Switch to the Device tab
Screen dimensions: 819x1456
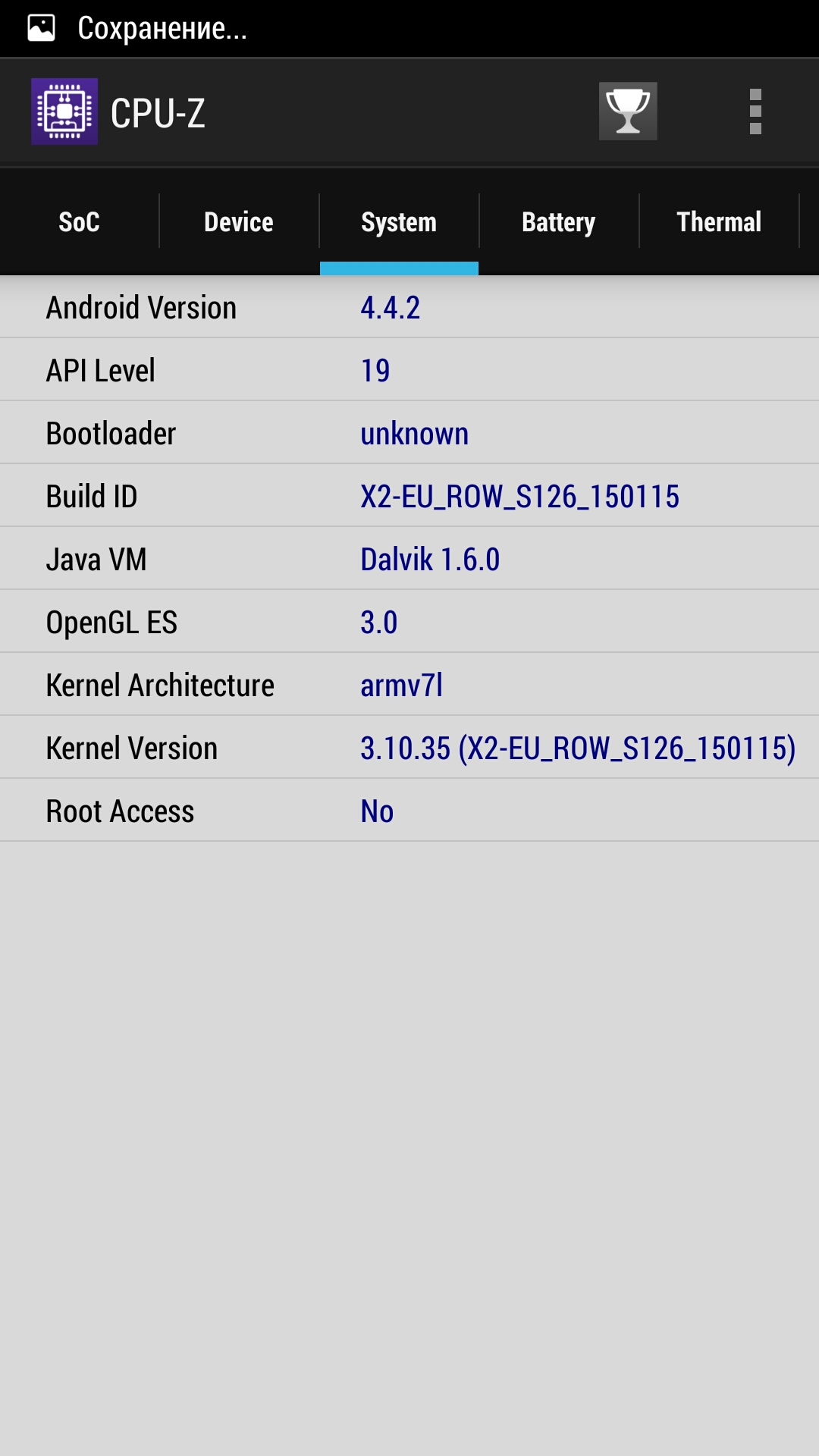tap(239, 222)
